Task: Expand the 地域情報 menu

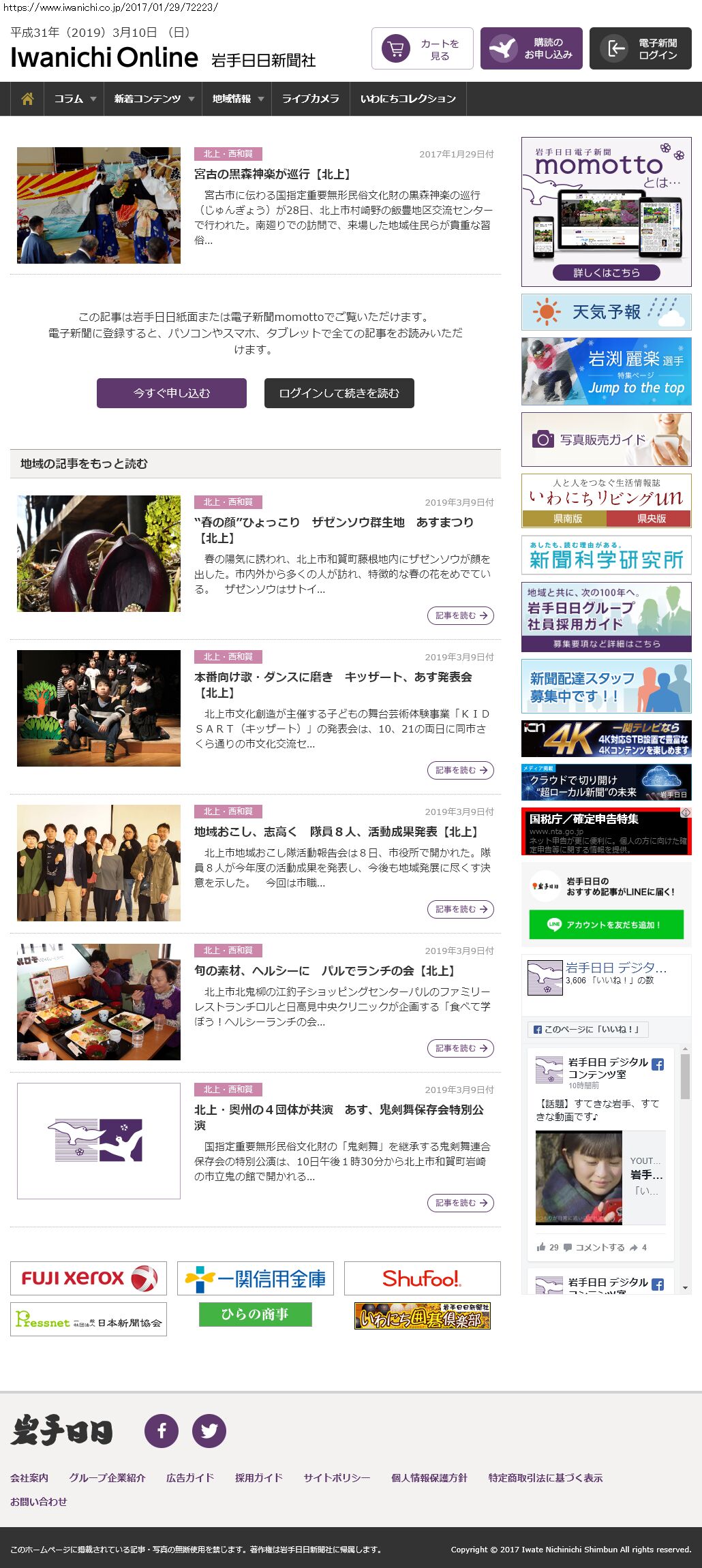Action: (x=237, y=99)
